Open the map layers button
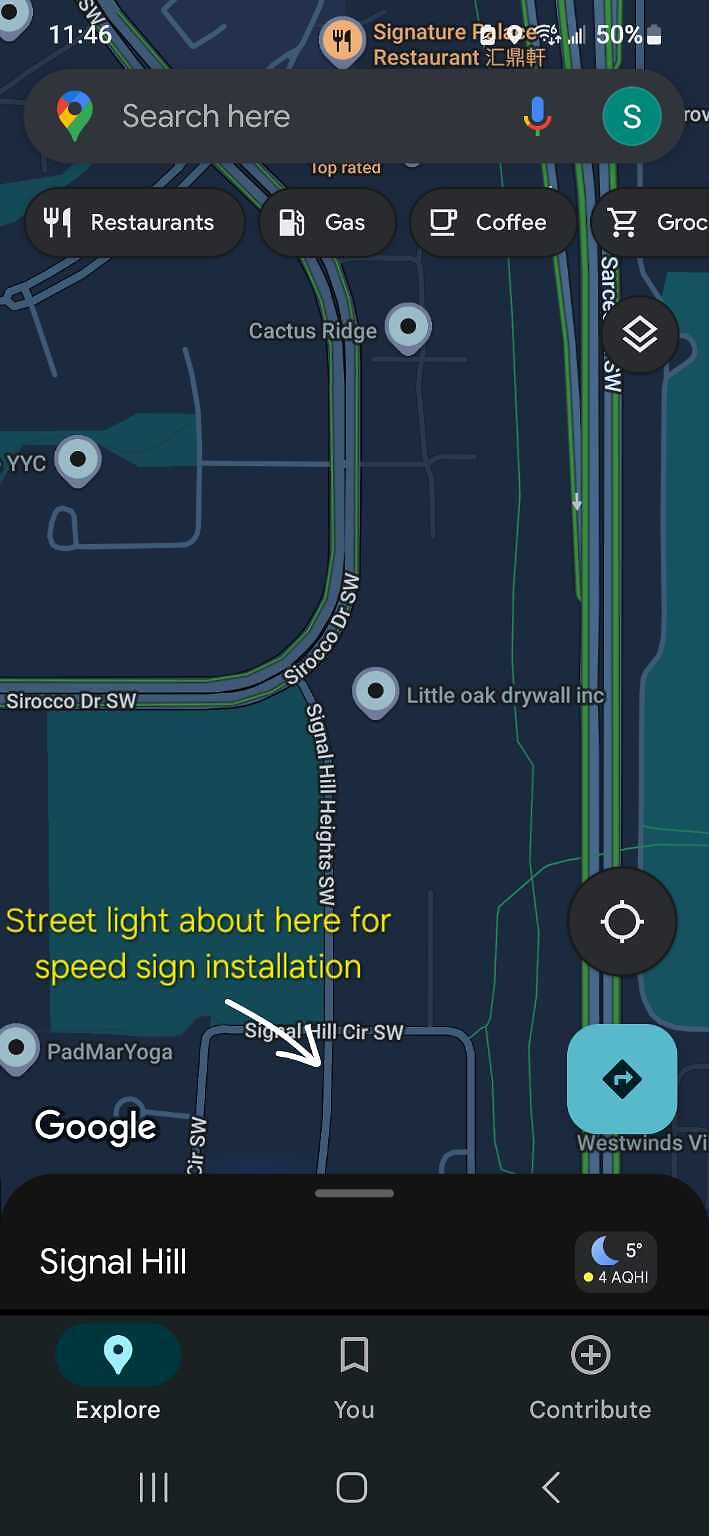Screen dimensions: 709x1536 [640, 335]
